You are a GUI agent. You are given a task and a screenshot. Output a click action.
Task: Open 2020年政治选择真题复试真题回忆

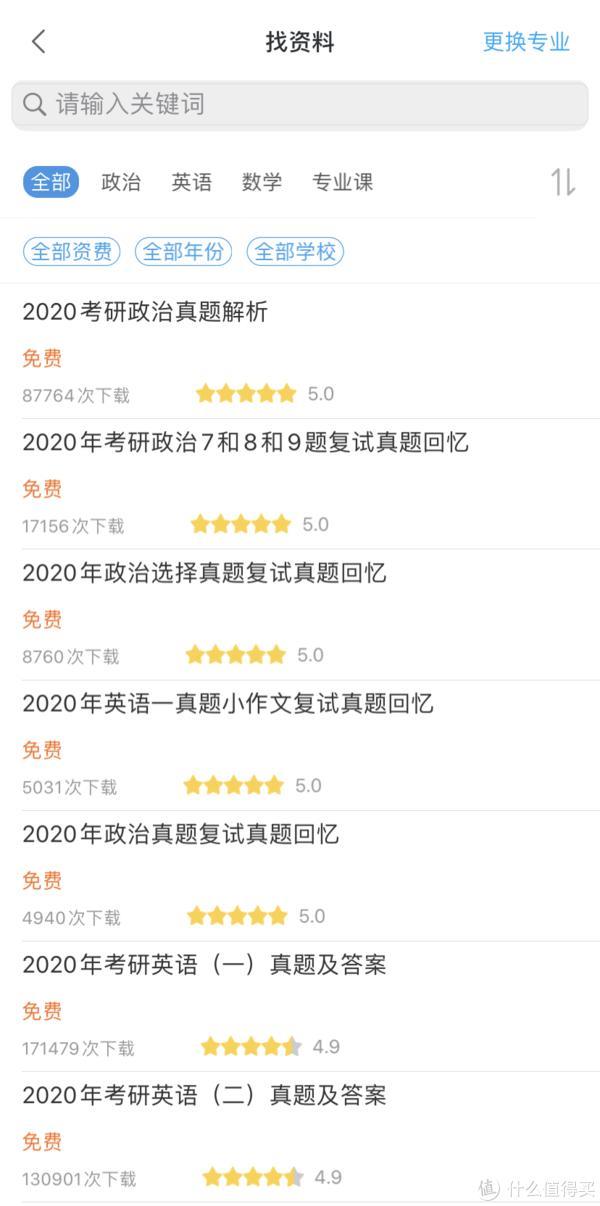pyautogui.click(x=204, y=573)
